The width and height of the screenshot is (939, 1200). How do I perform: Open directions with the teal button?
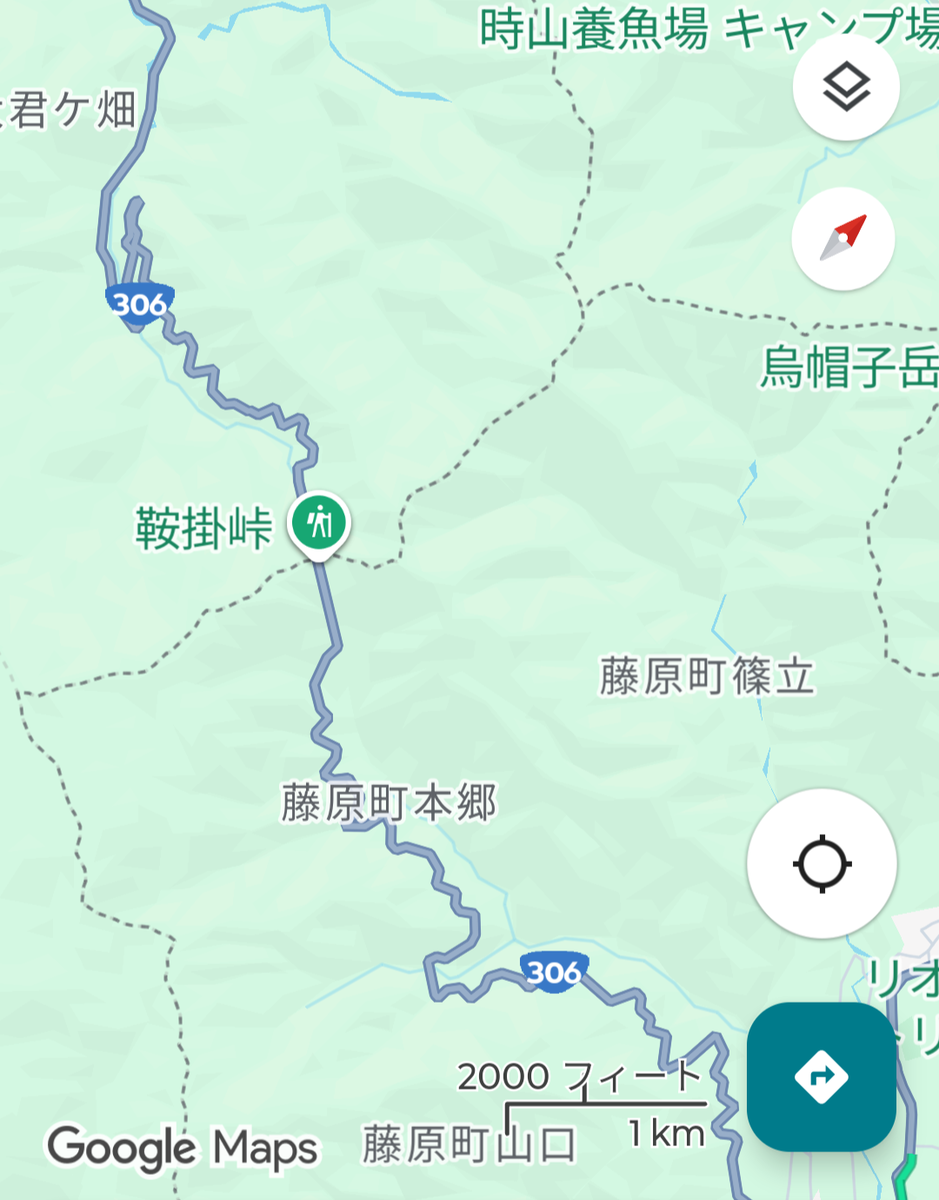tap(821, 1077)
